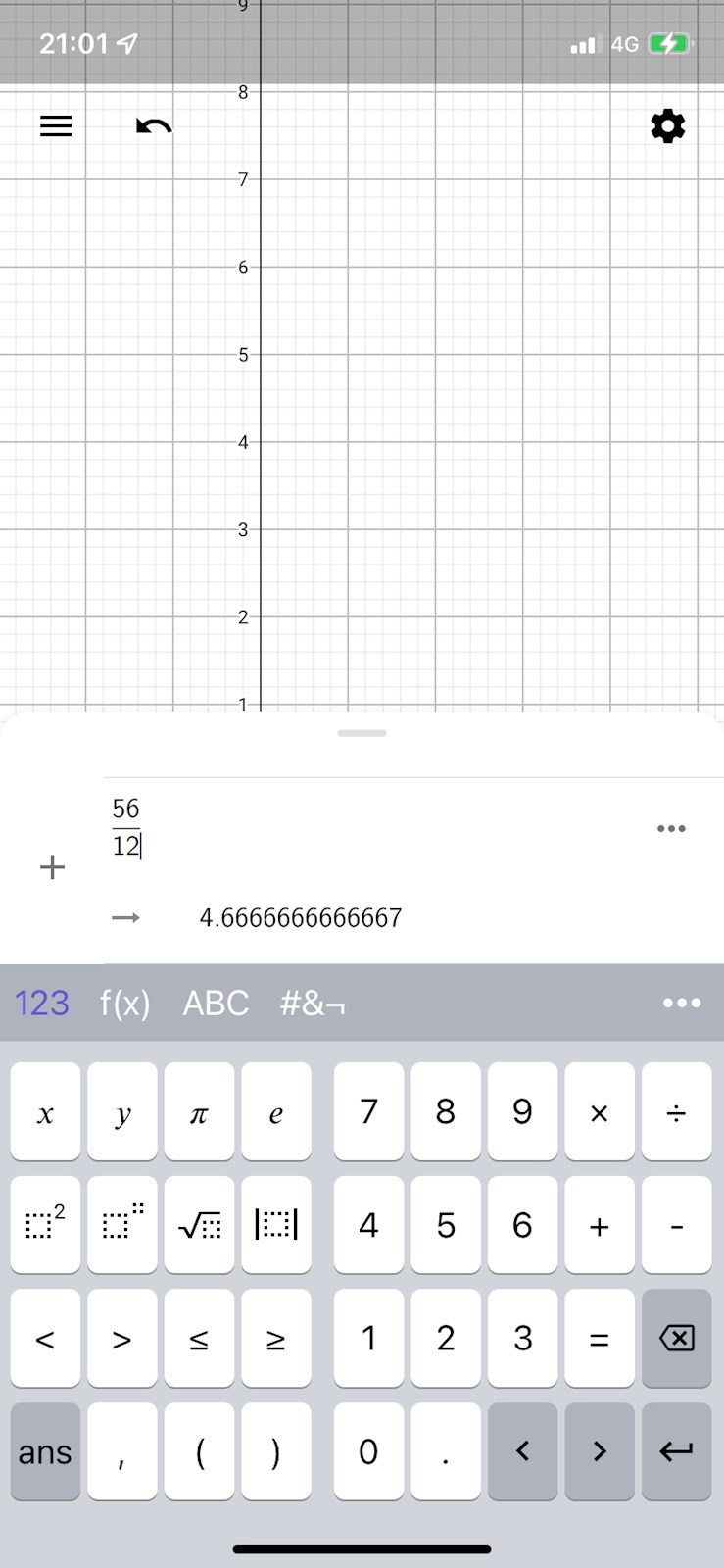
Task: Open the keyboard's more options dots
Action: point(682,1003)
